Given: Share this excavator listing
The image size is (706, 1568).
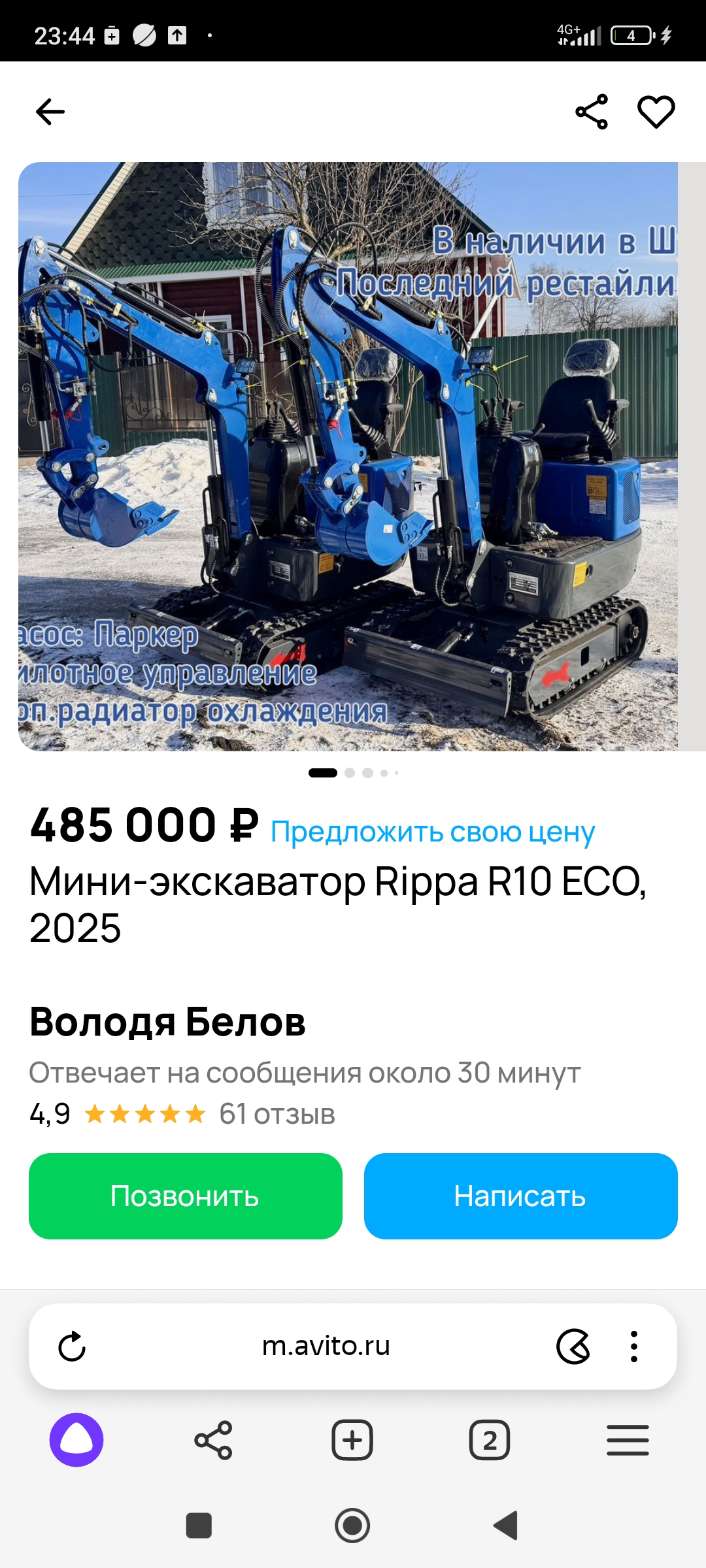Looking at the screenshot, I should [592, 112].
